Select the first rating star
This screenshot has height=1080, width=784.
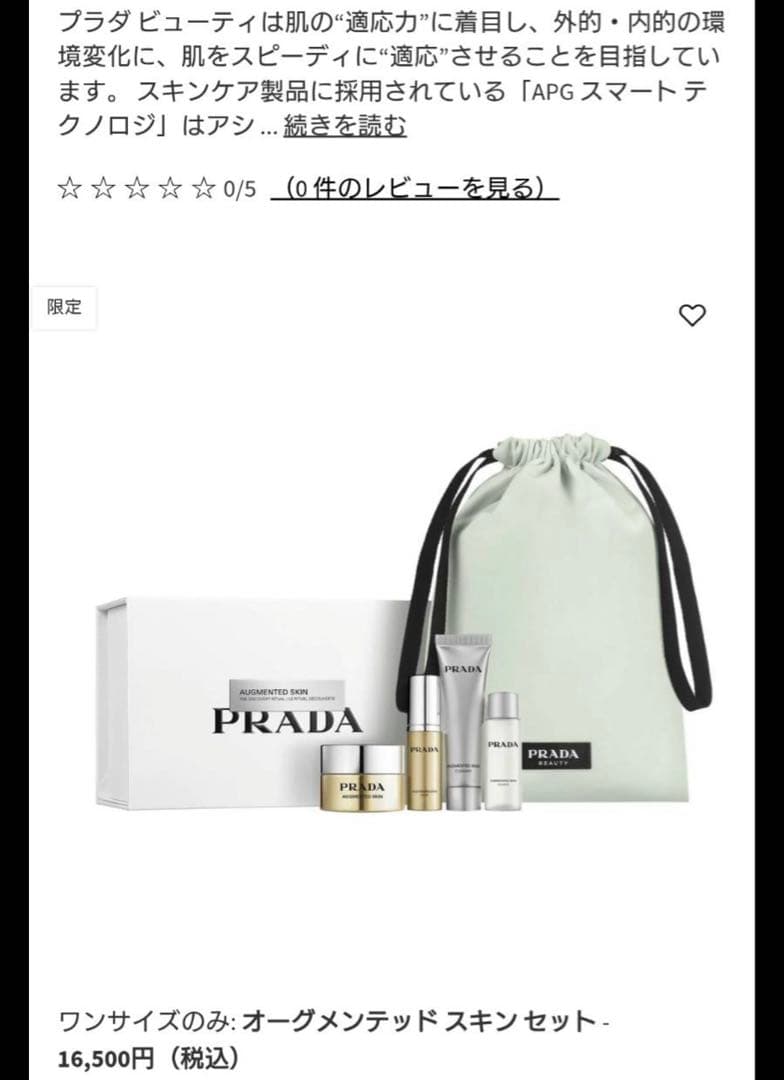coord(71,188)
